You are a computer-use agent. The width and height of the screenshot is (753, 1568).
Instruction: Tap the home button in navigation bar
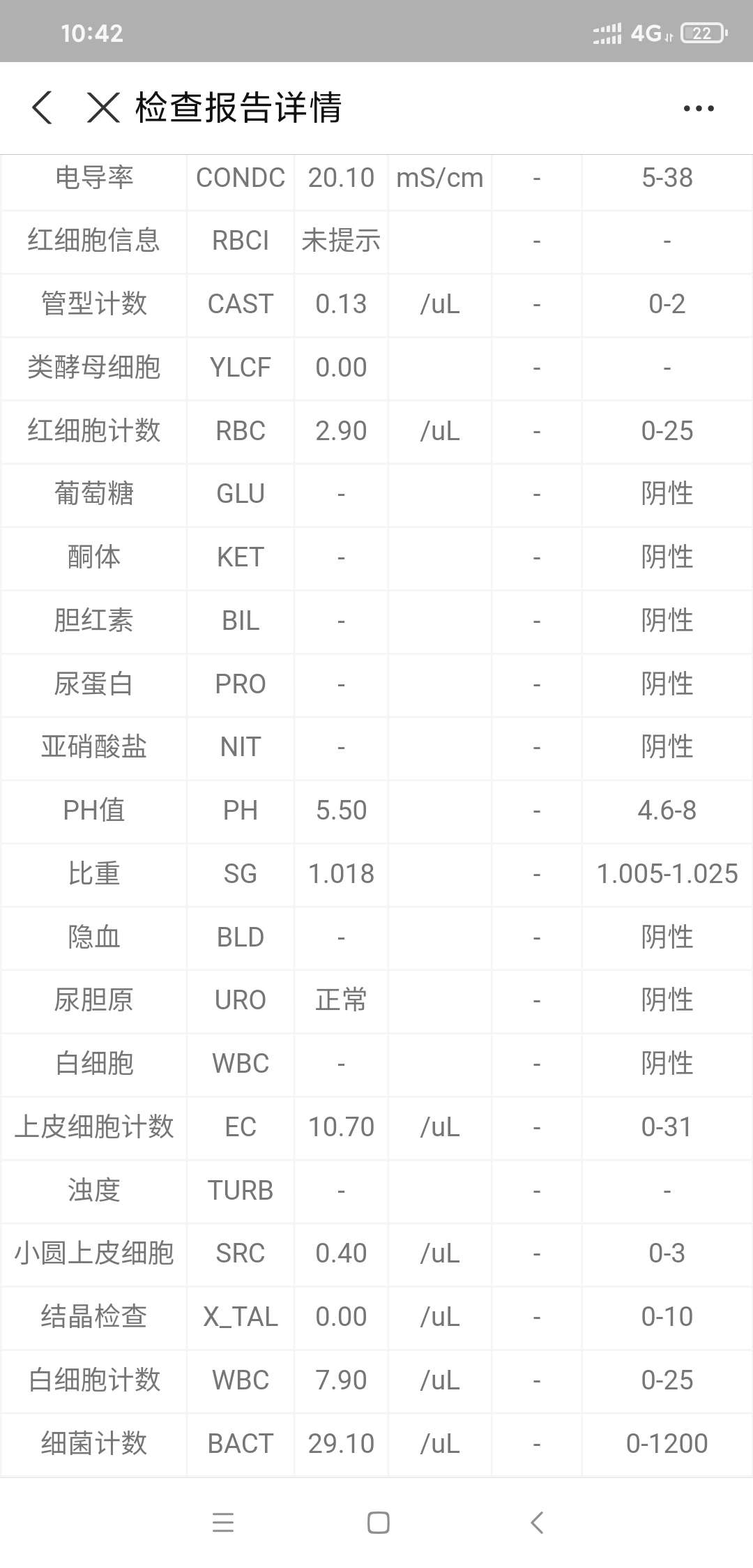pos(376,1524)
